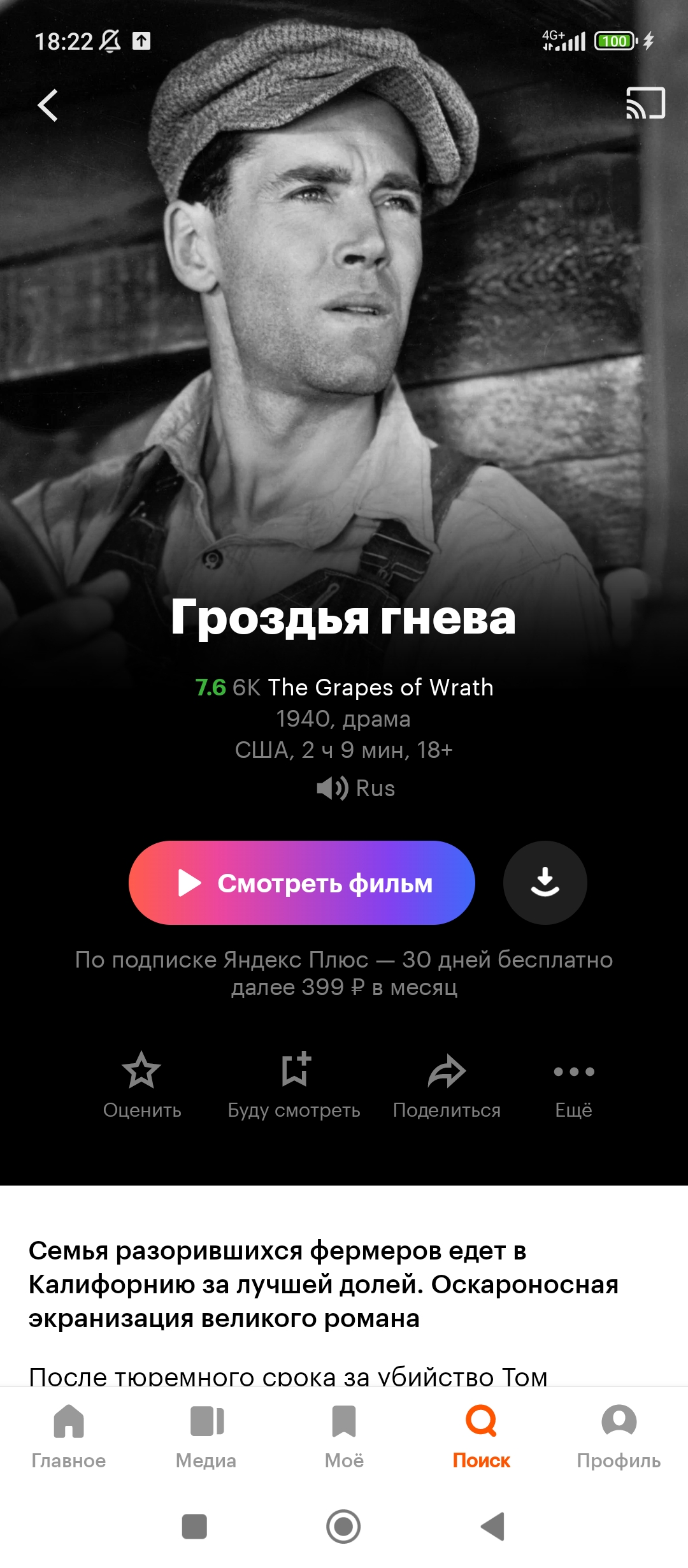Open the Ещё more options menu
This screenshot has height=1568, width=688.
(x=573, y=1085)
